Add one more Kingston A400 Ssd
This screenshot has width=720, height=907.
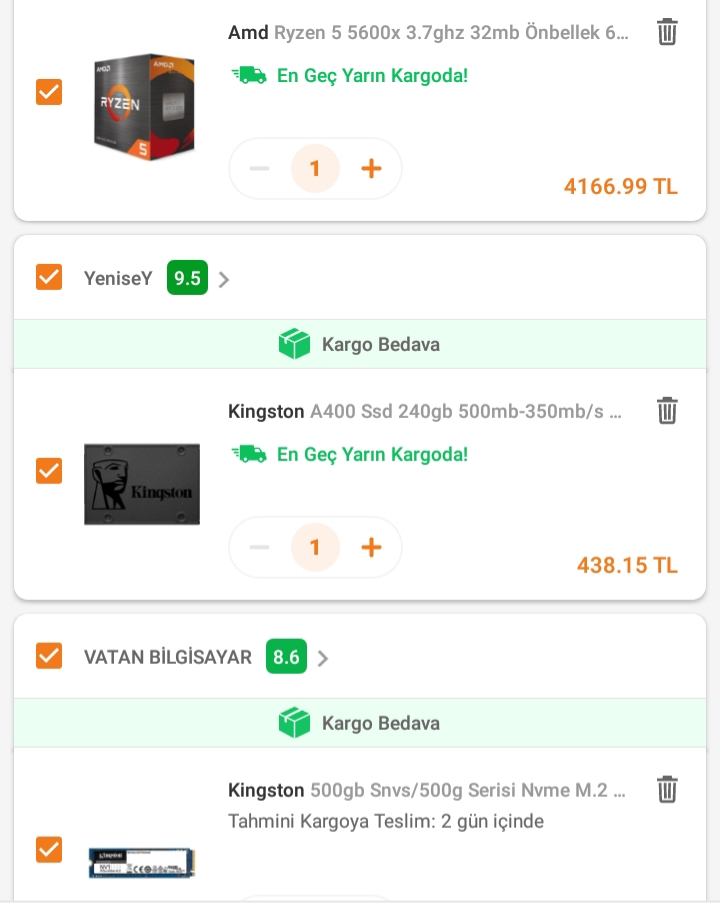(371, 547)
